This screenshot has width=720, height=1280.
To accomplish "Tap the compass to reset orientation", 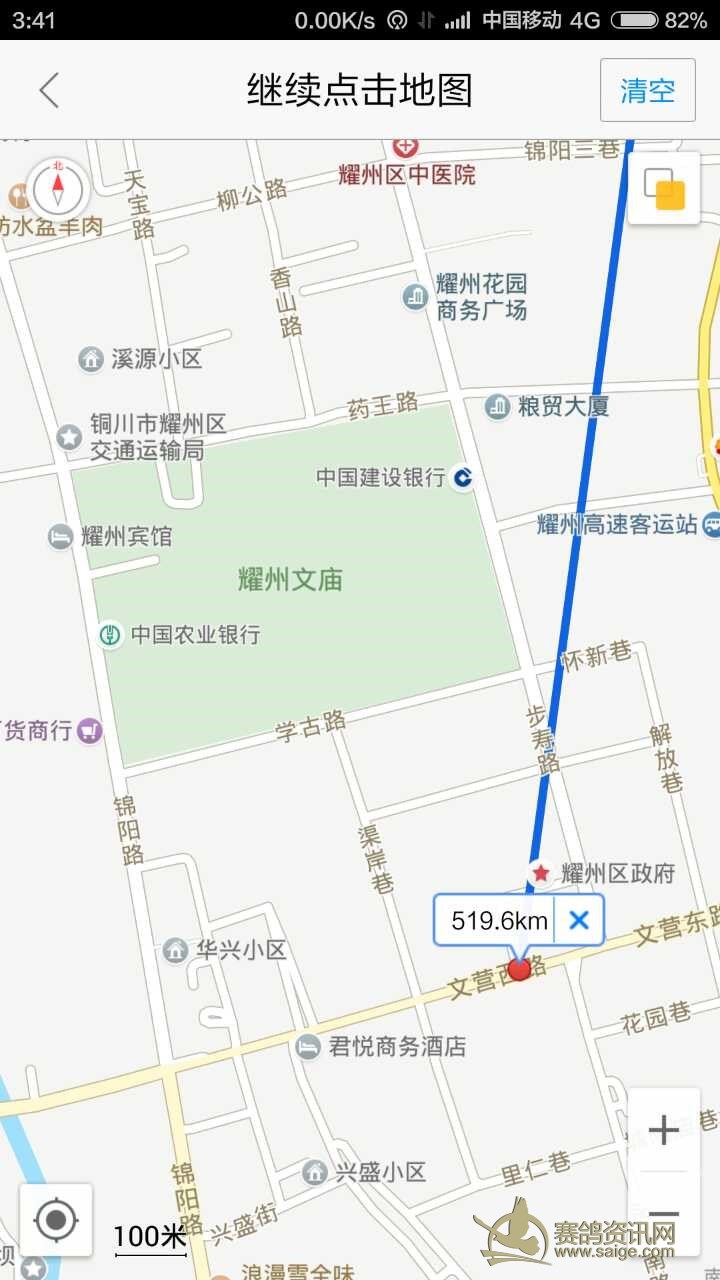I will tap(57, 186).
